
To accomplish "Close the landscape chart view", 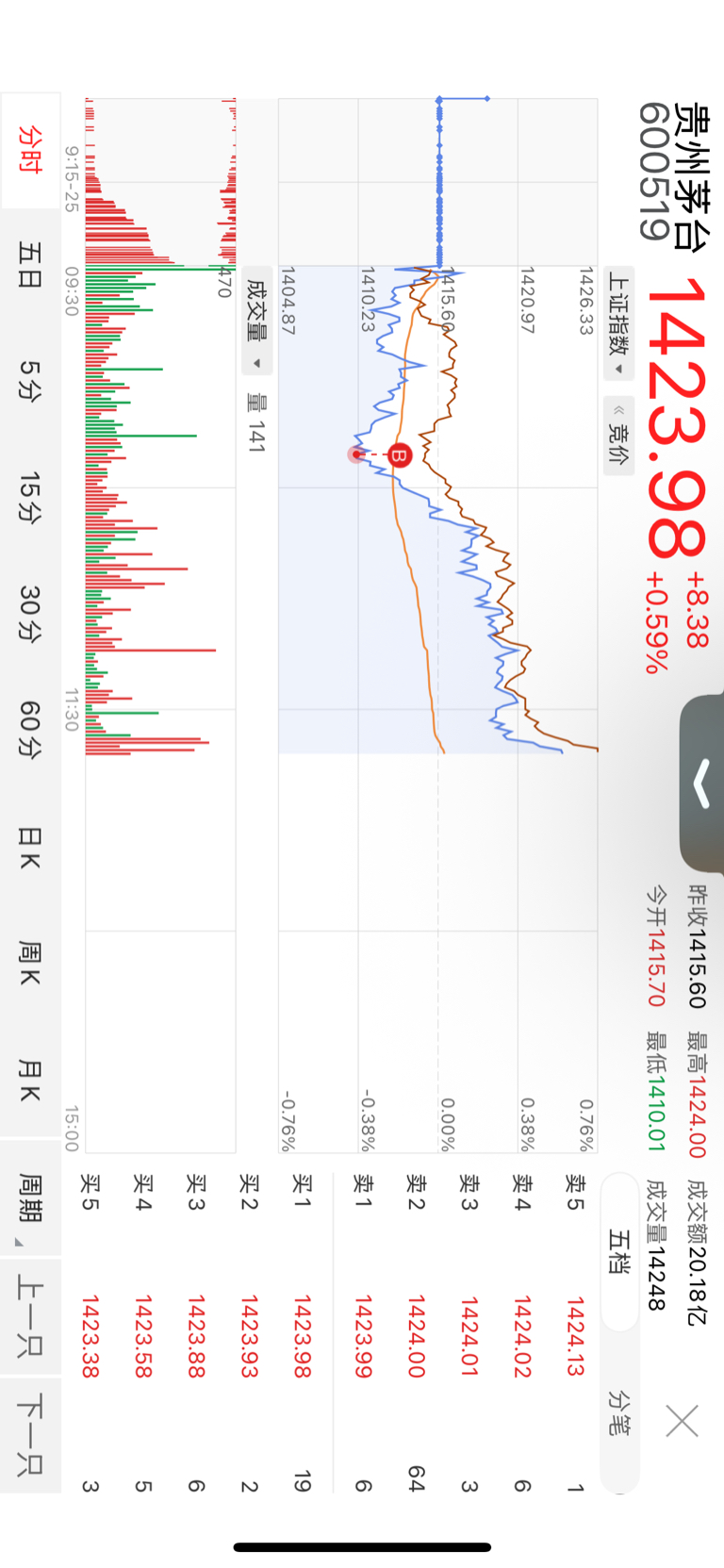I will click(681, 1420).
